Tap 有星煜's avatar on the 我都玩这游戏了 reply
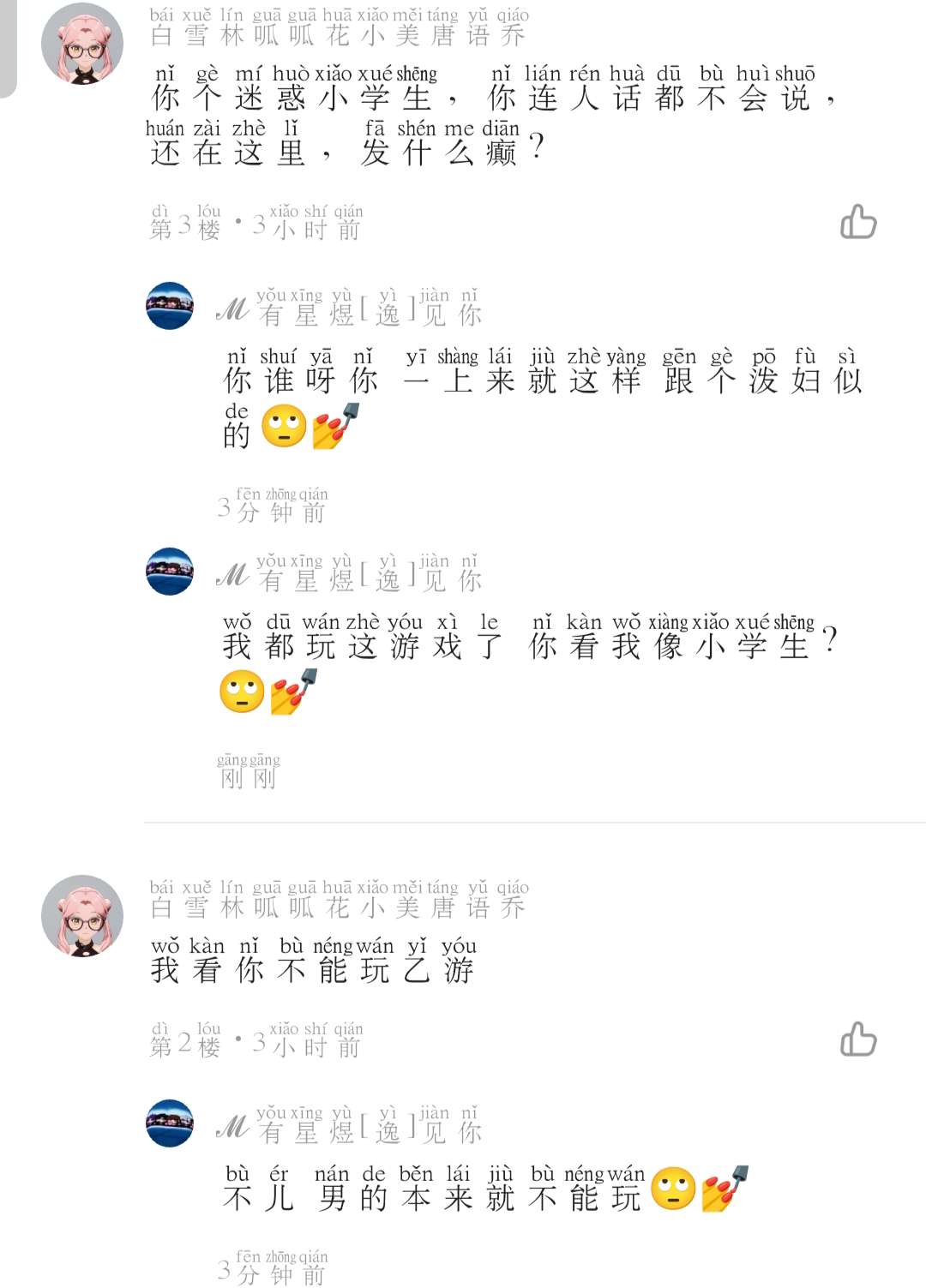The image size is (926, 1288). pyautogui.click(x=170, y=572)
